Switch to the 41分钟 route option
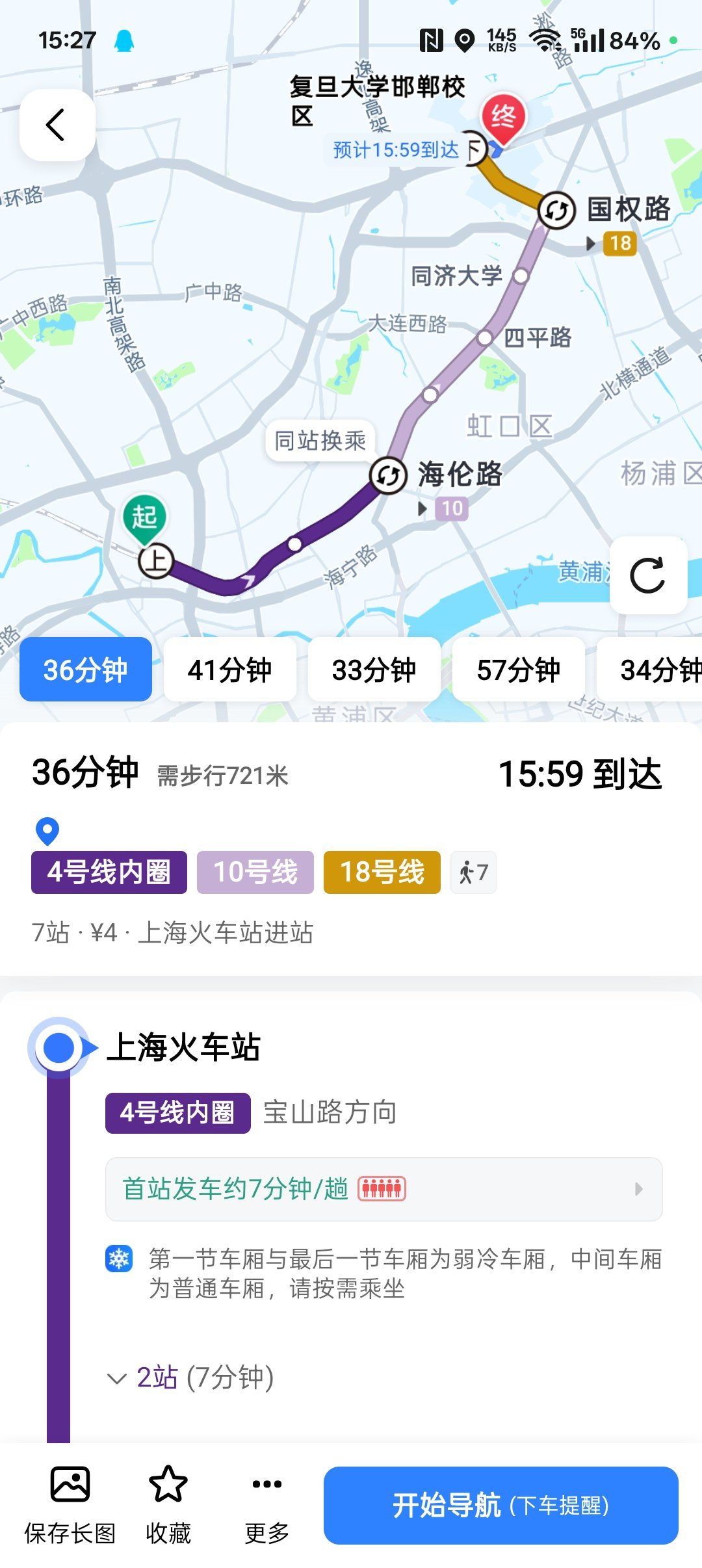The width and height of the screenshot is (702, 1568). pos(229,670)
